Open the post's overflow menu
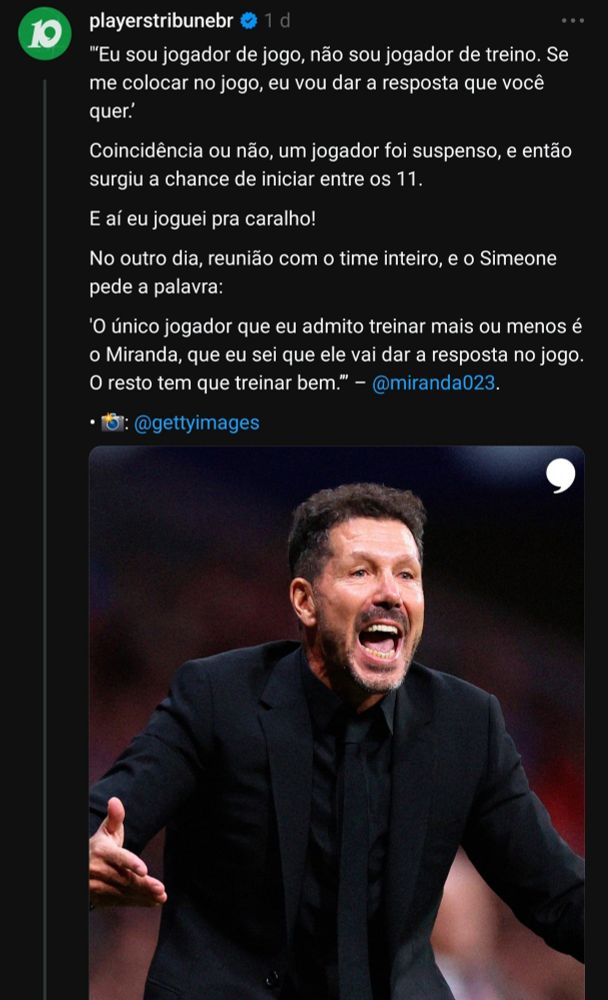 (x=572, y=20)
